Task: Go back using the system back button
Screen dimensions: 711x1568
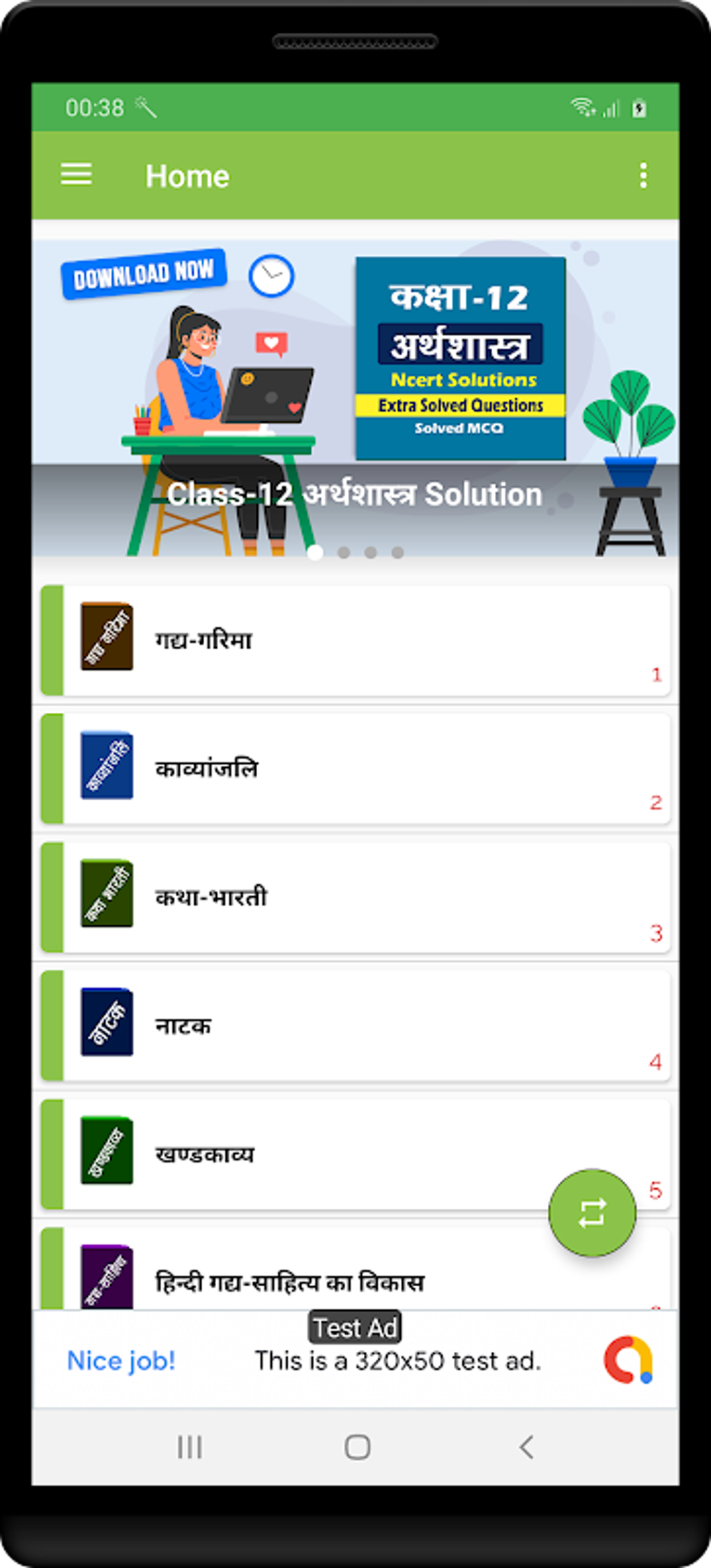Action: pos(526,1447)
